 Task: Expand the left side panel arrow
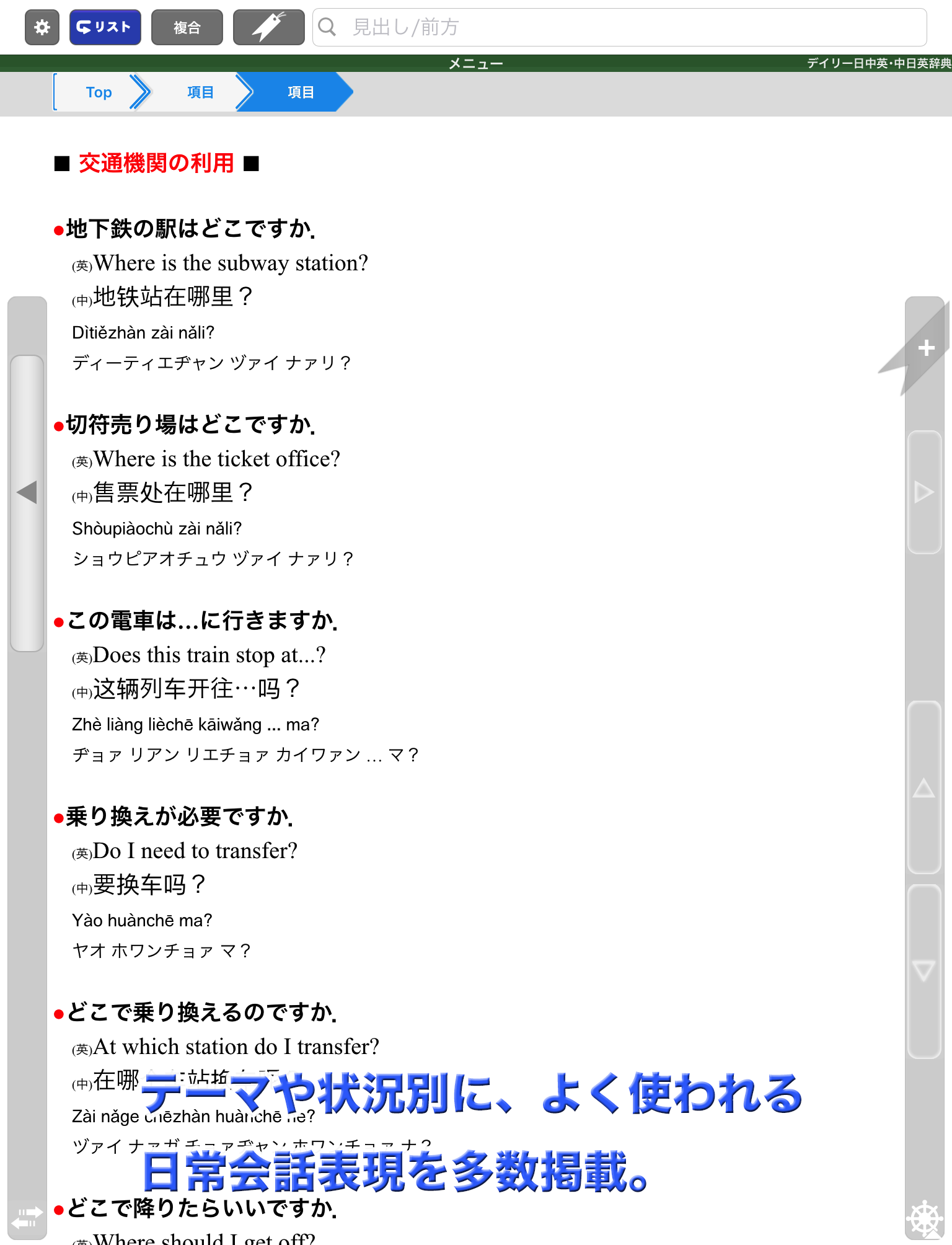pos(27,492)
